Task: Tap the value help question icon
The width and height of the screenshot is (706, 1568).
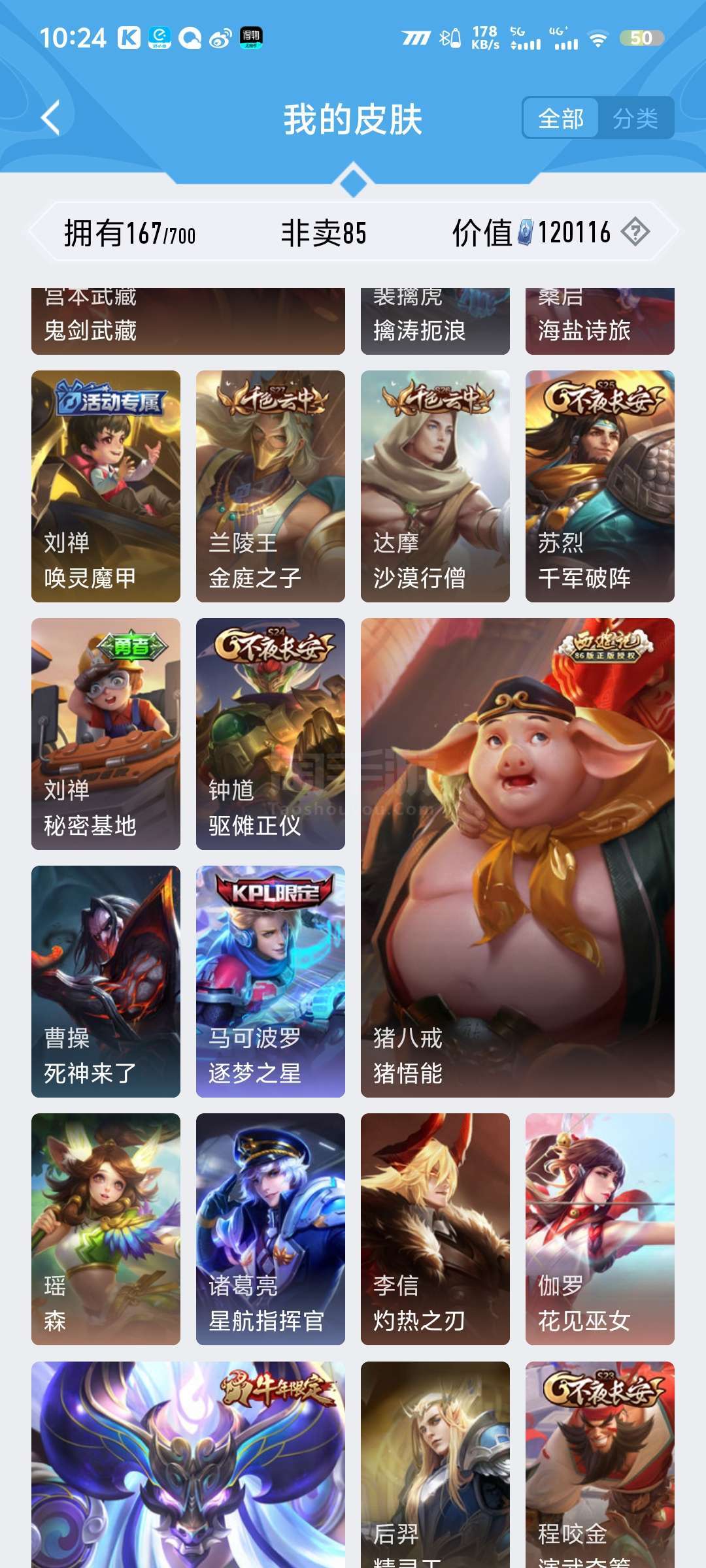Action: click(635, 232)
